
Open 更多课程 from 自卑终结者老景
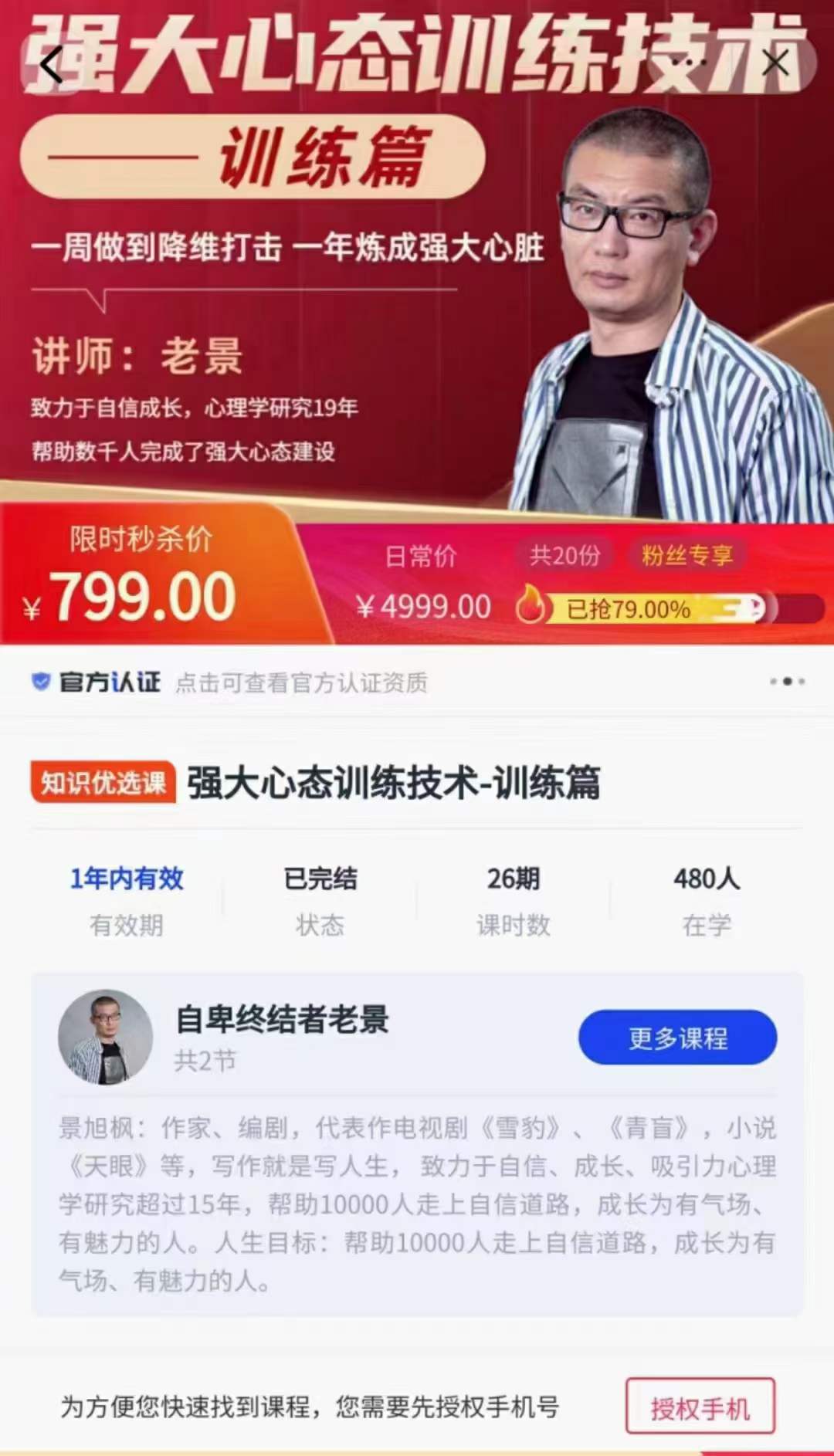click(x=677, y=1038)
